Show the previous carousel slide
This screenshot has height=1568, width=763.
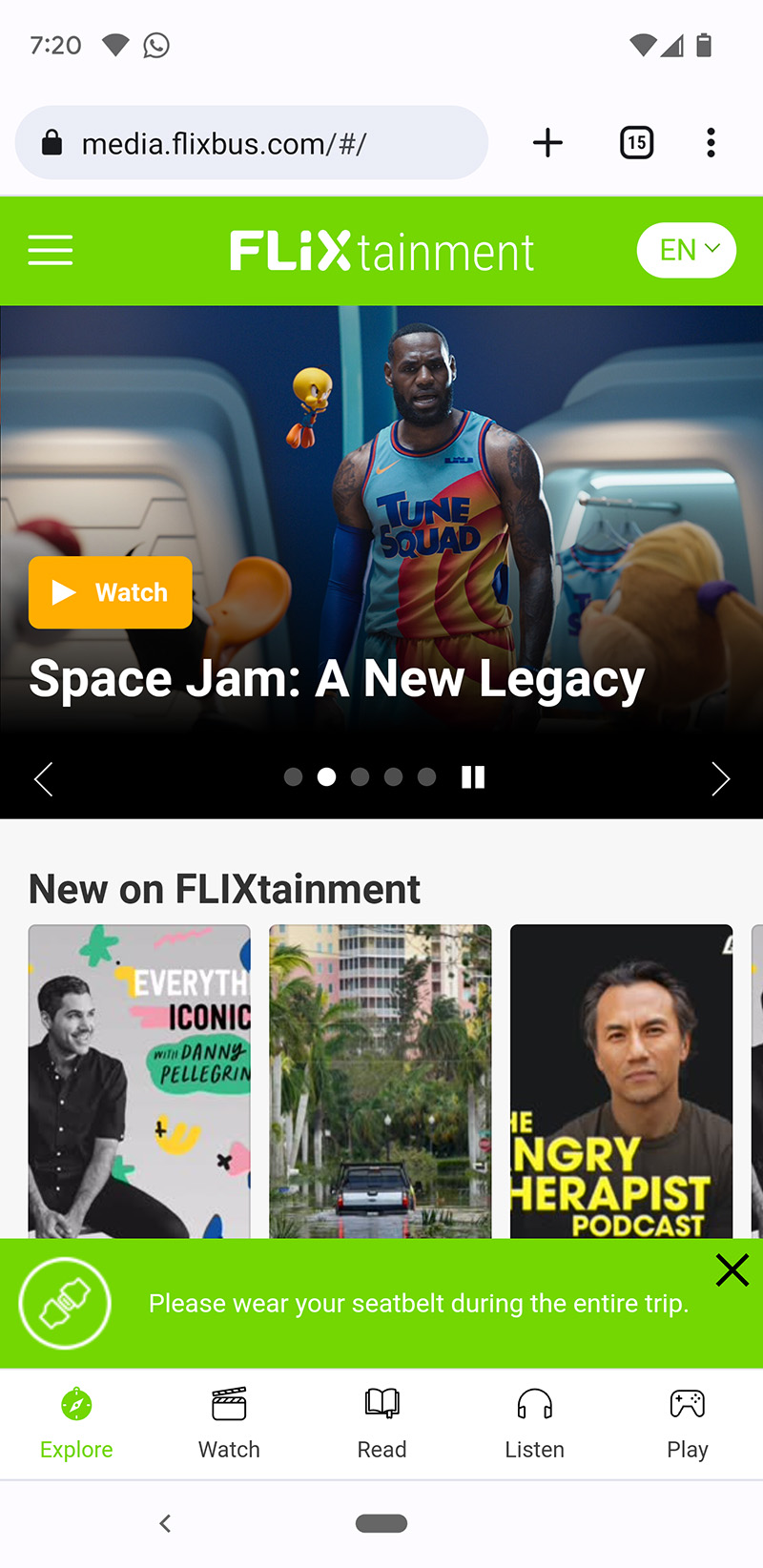(x=44, y=778)
